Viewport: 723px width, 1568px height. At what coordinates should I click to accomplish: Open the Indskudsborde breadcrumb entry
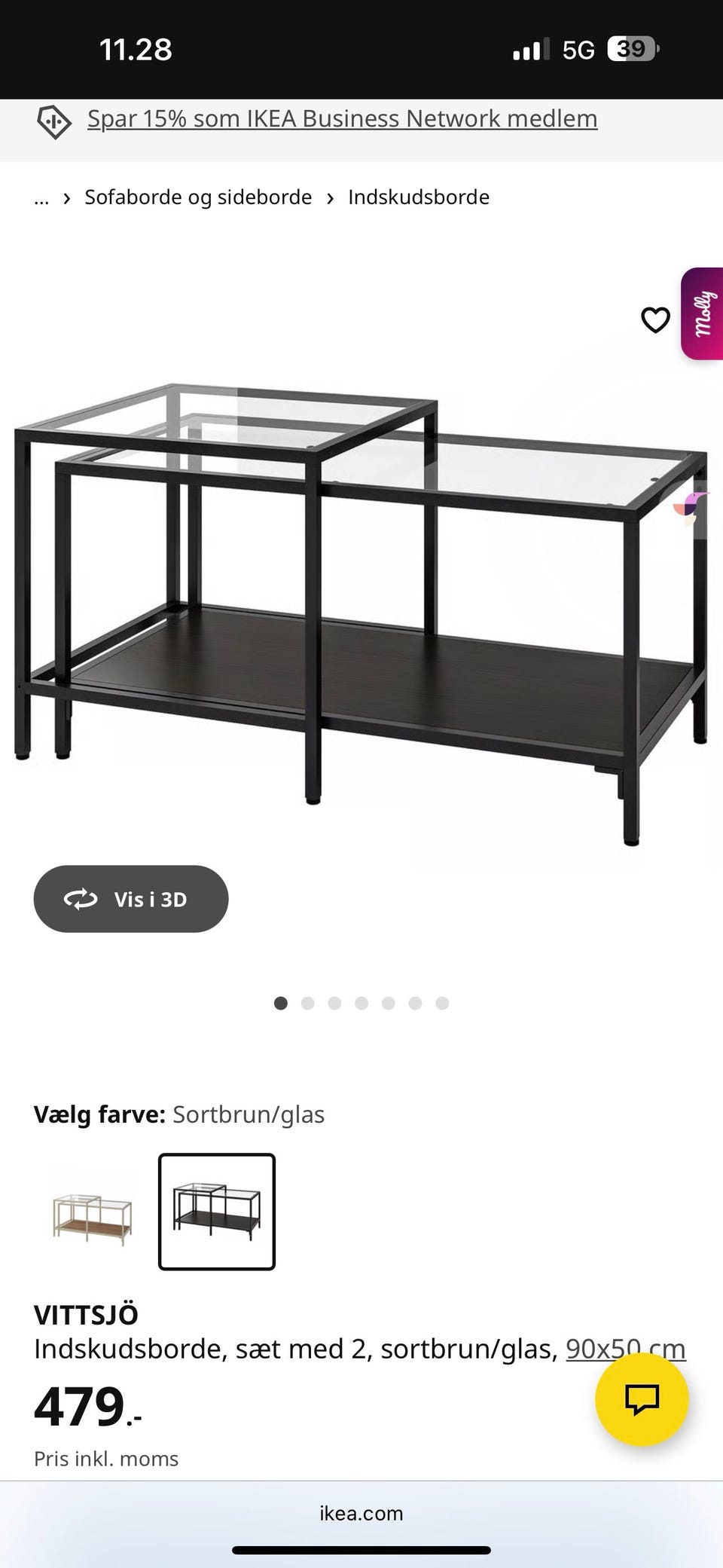point(418,197)
